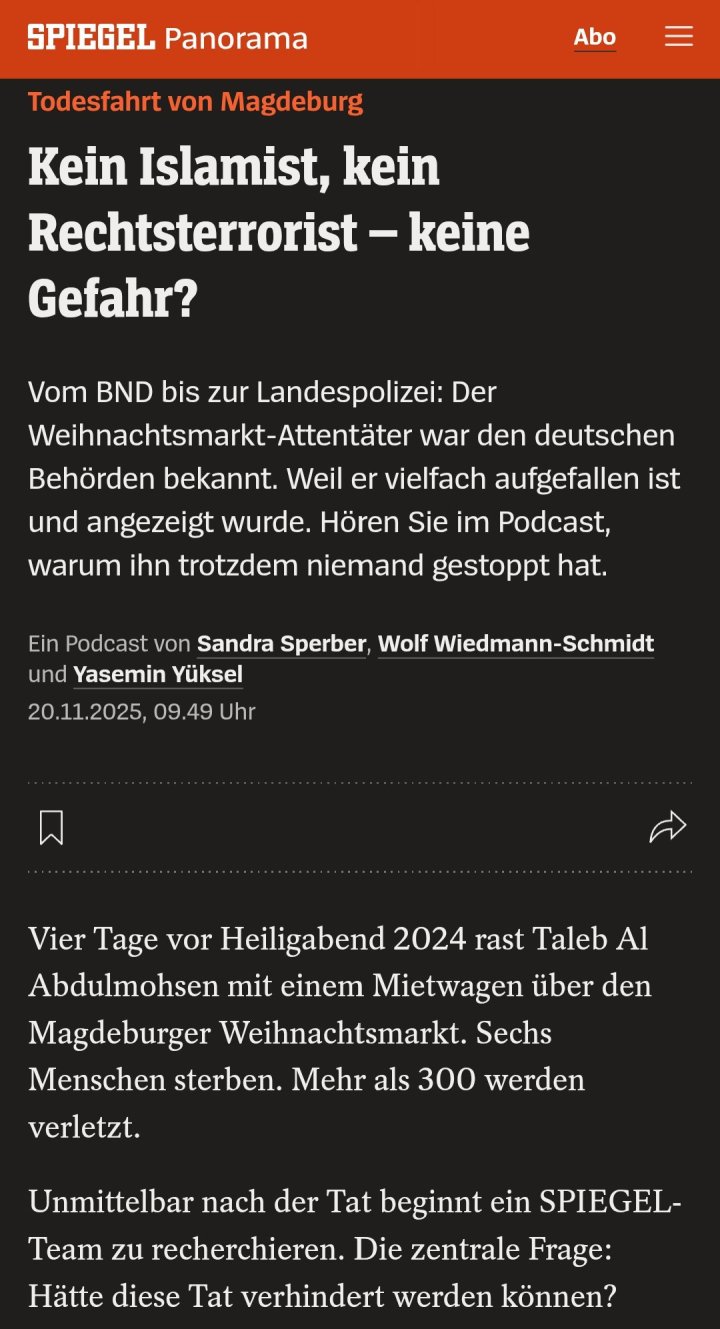This screenshot has height=1329, width=720.
Task: Share this article
Action: pos(667,827)
